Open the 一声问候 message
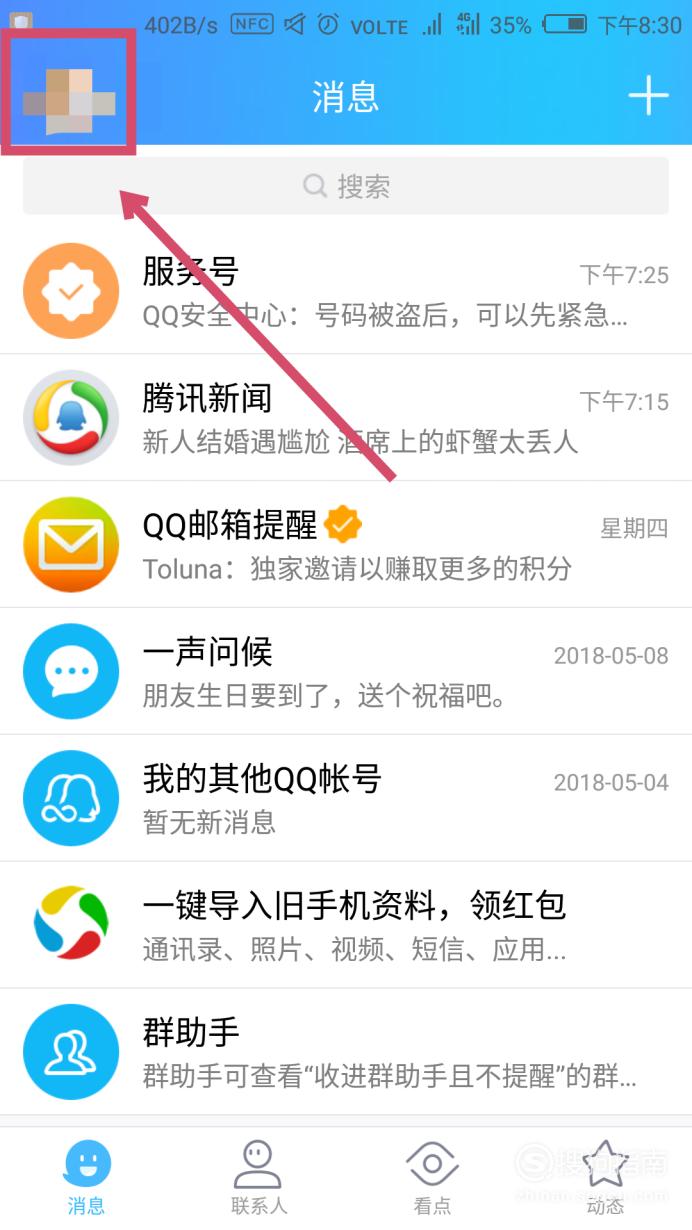Screen dimensions: 692x1230 coord(346,671)
